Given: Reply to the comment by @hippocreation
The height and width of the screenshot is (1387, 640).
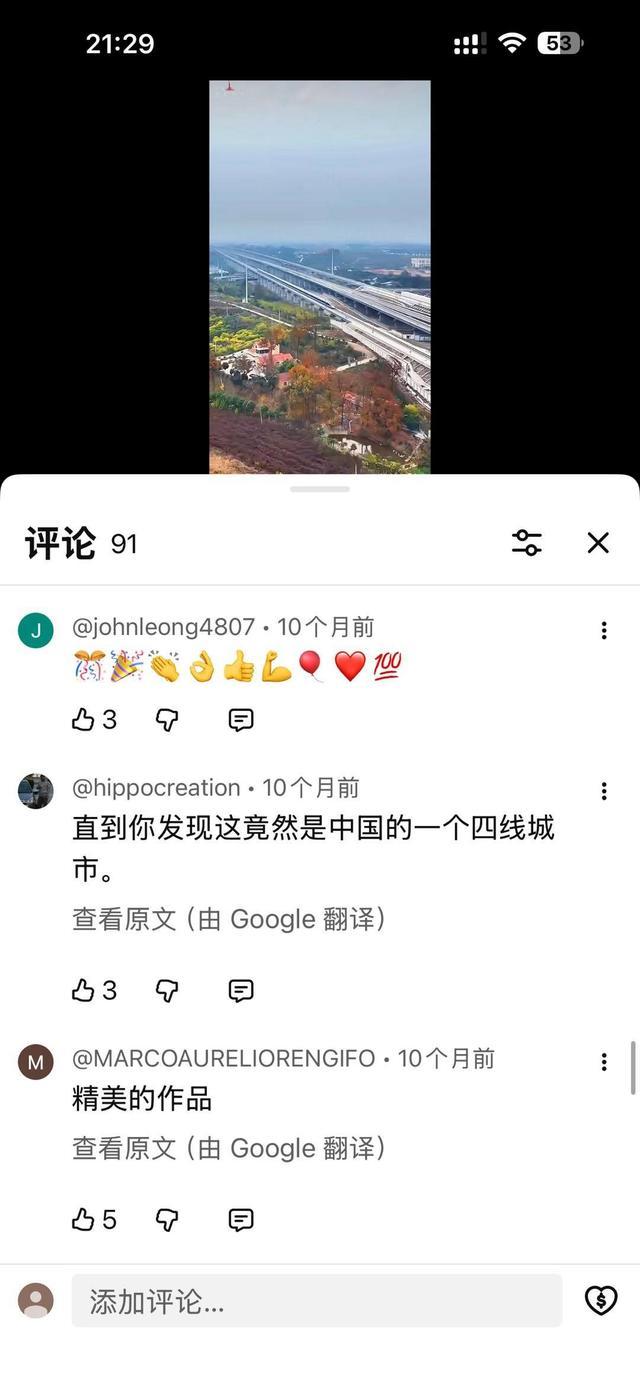Looking at the screenshot, I should pos(241,990).
